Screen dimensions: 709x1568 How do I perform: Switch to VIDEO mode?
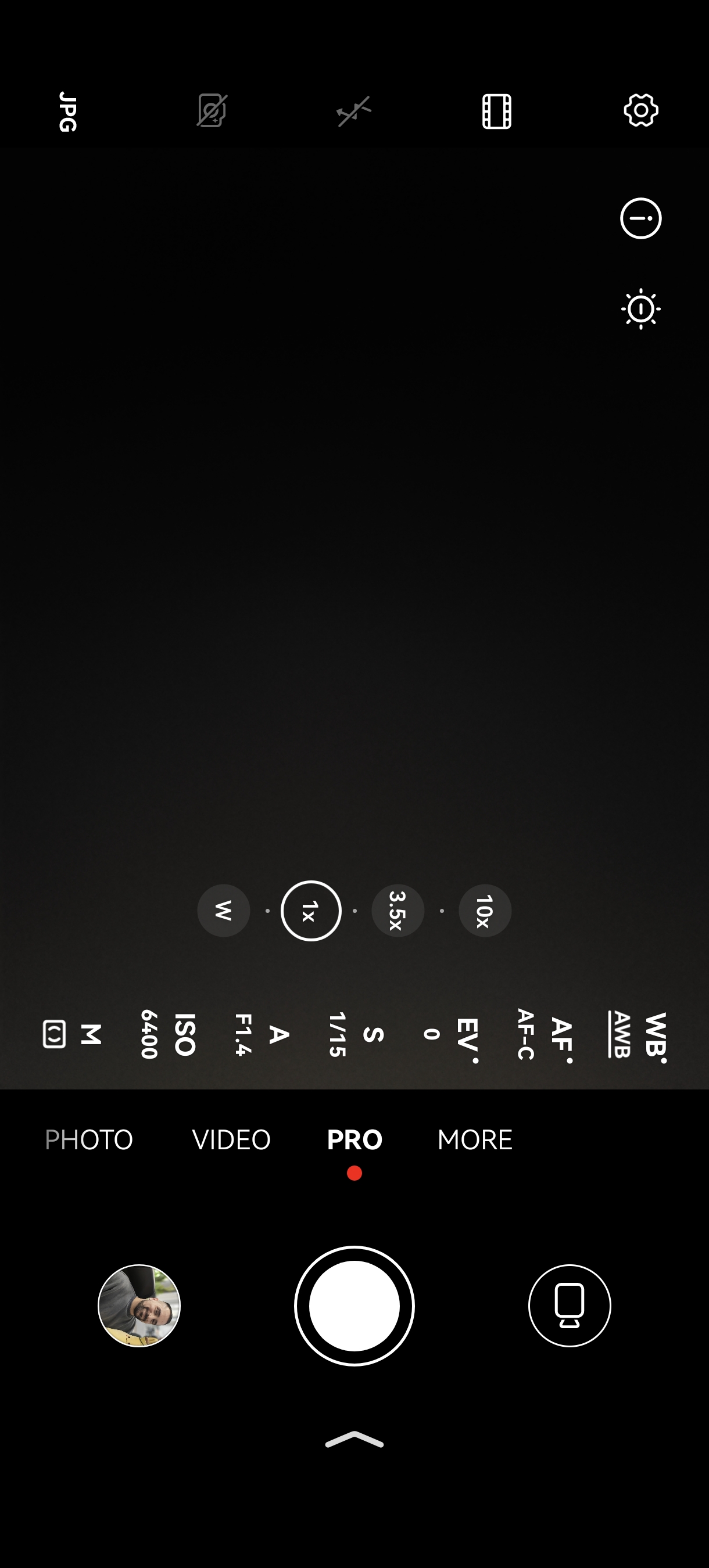(x=231, y=1139)
